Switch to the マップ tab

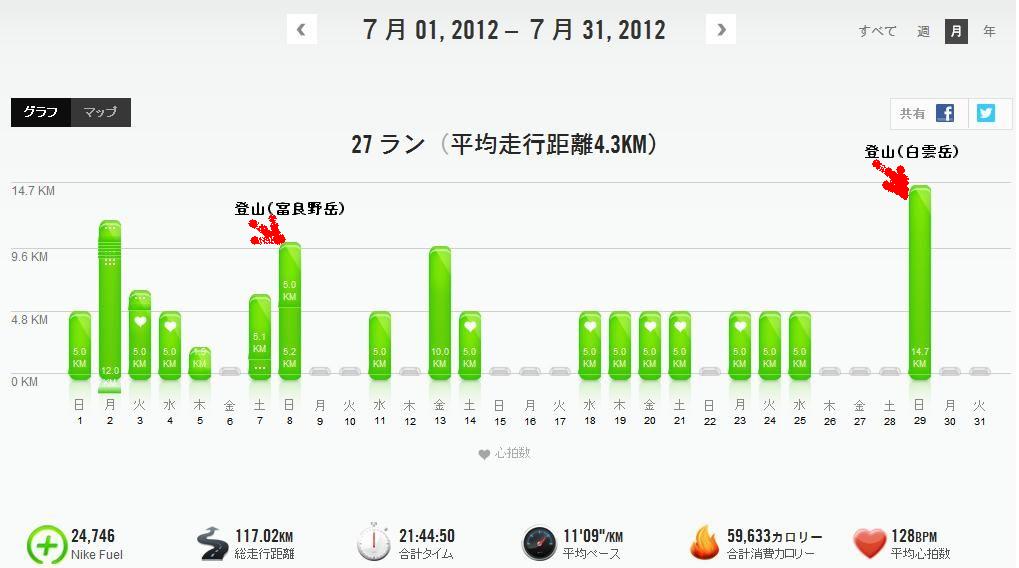pyautogui.click(x=100, y=112)
